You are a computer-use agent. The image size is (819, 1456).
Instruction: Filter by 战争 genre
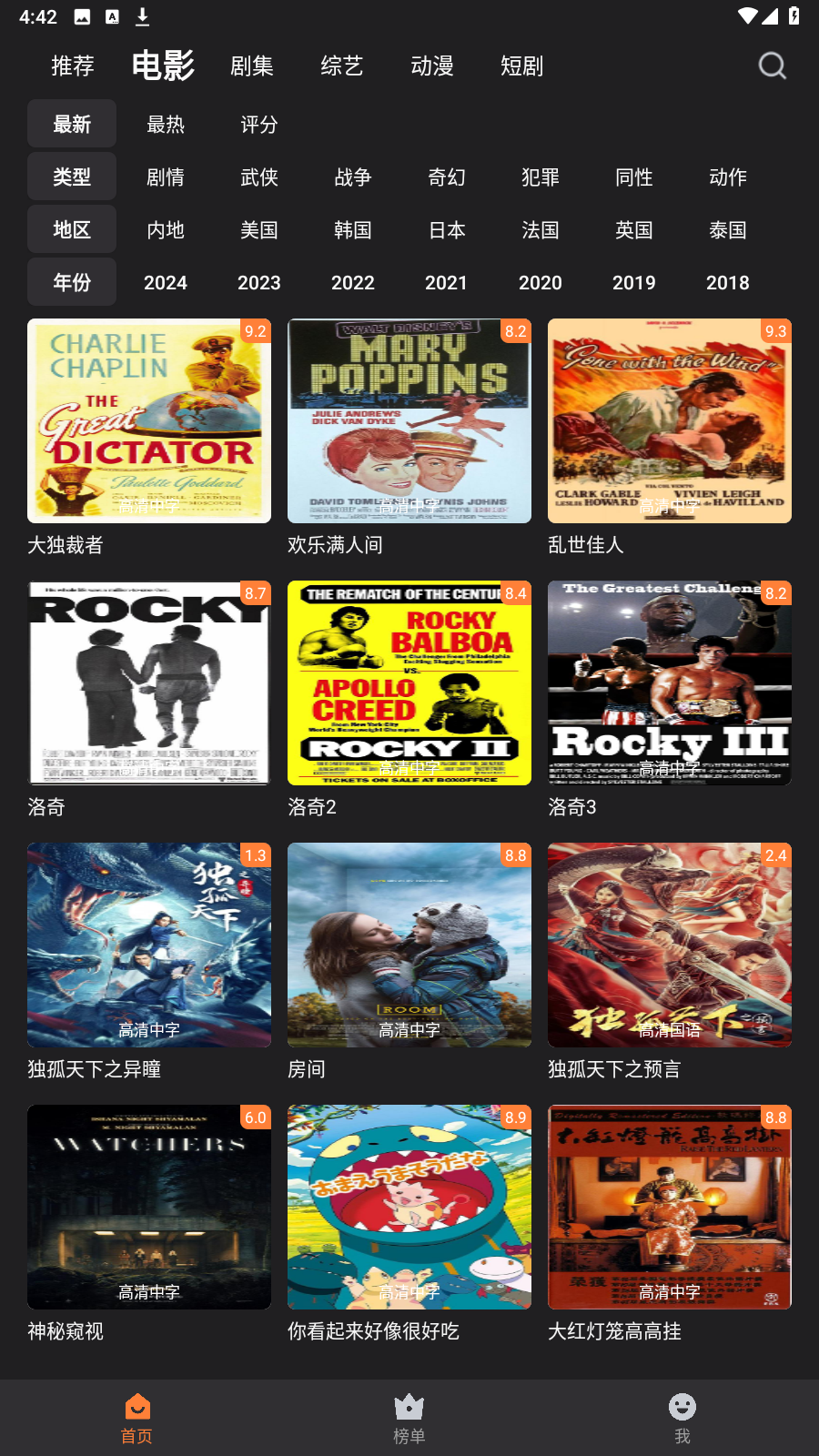pos(353,177)
